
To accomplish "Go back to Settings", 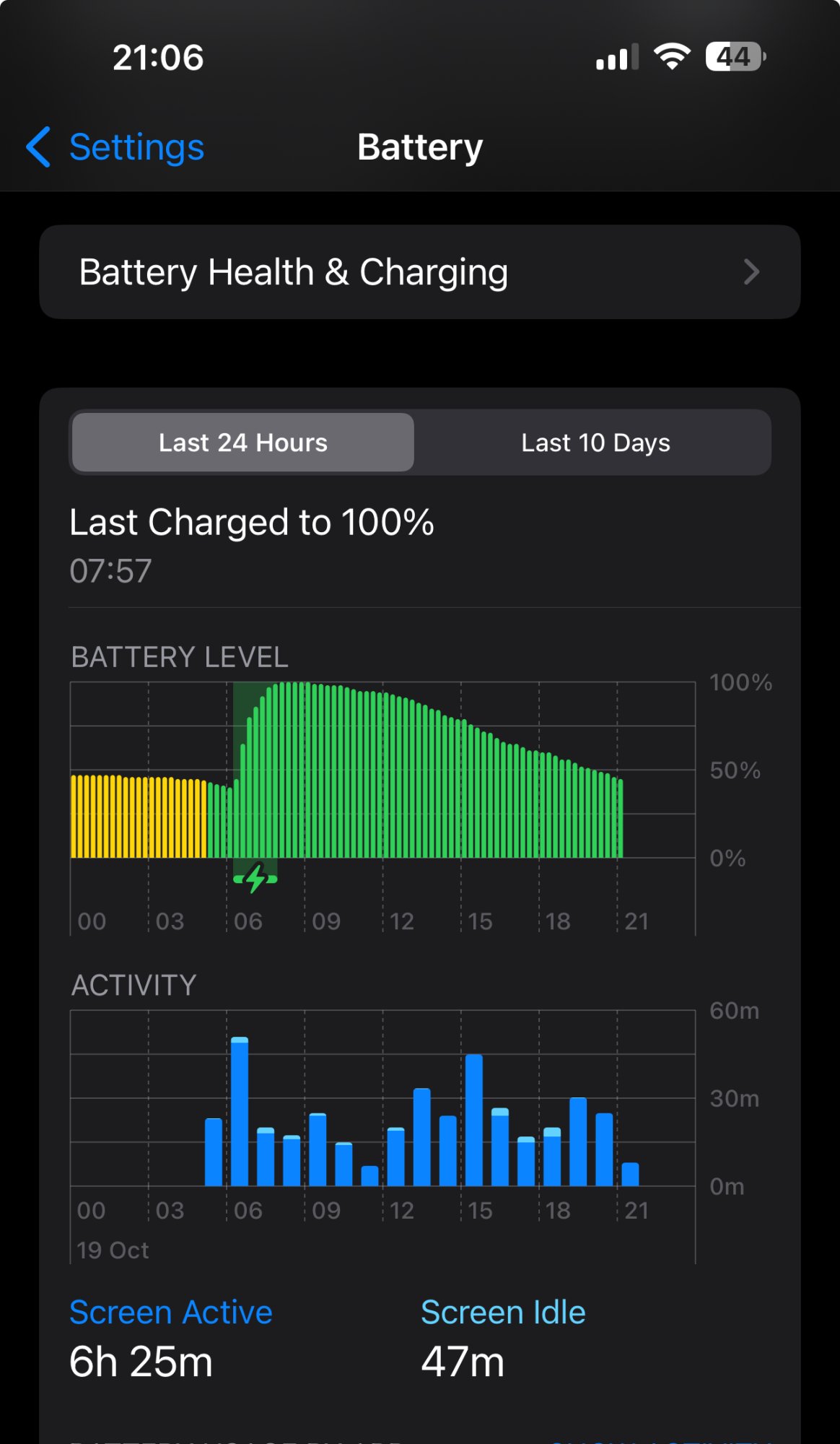I will pyautogui.click(x=115, y=147).
